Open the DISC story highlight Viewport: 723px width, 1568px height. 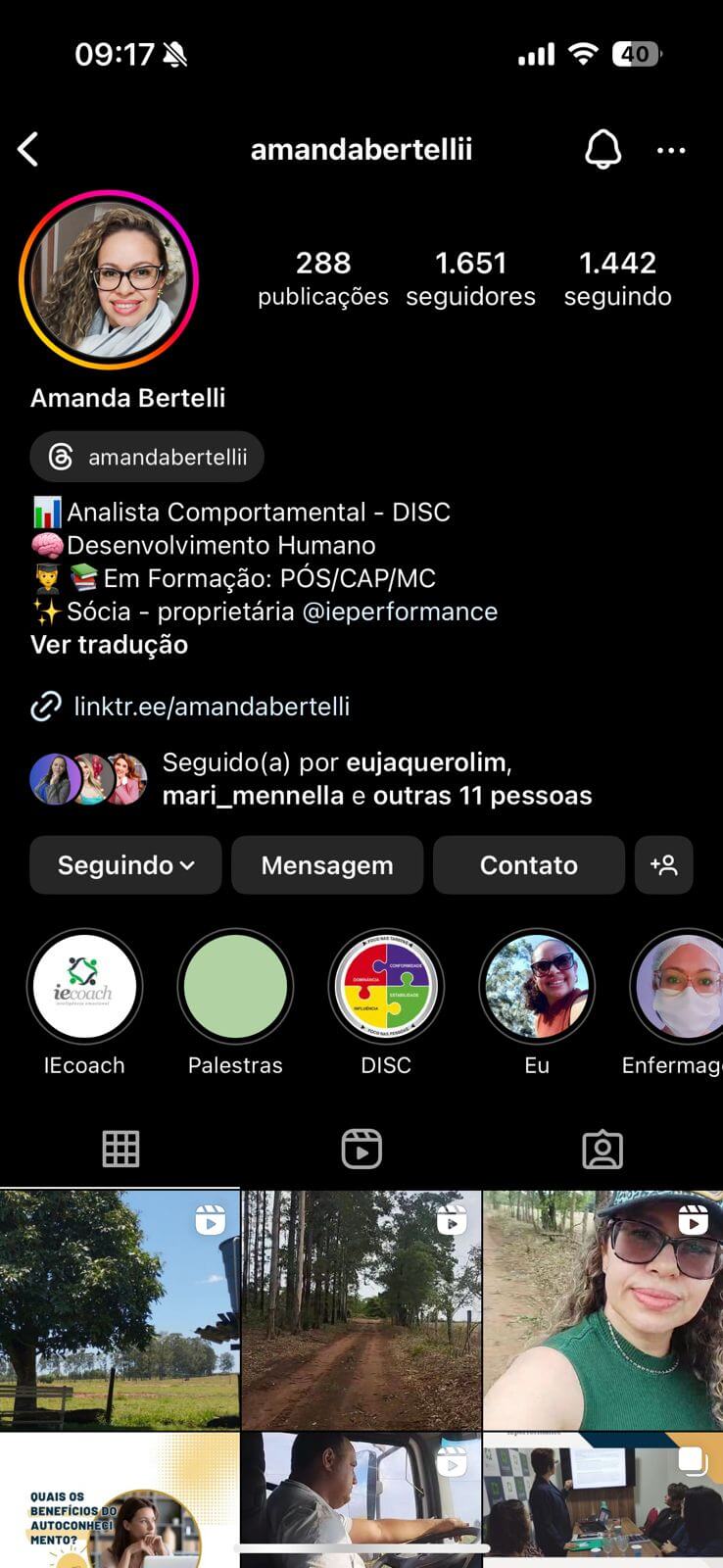point(386,987)
